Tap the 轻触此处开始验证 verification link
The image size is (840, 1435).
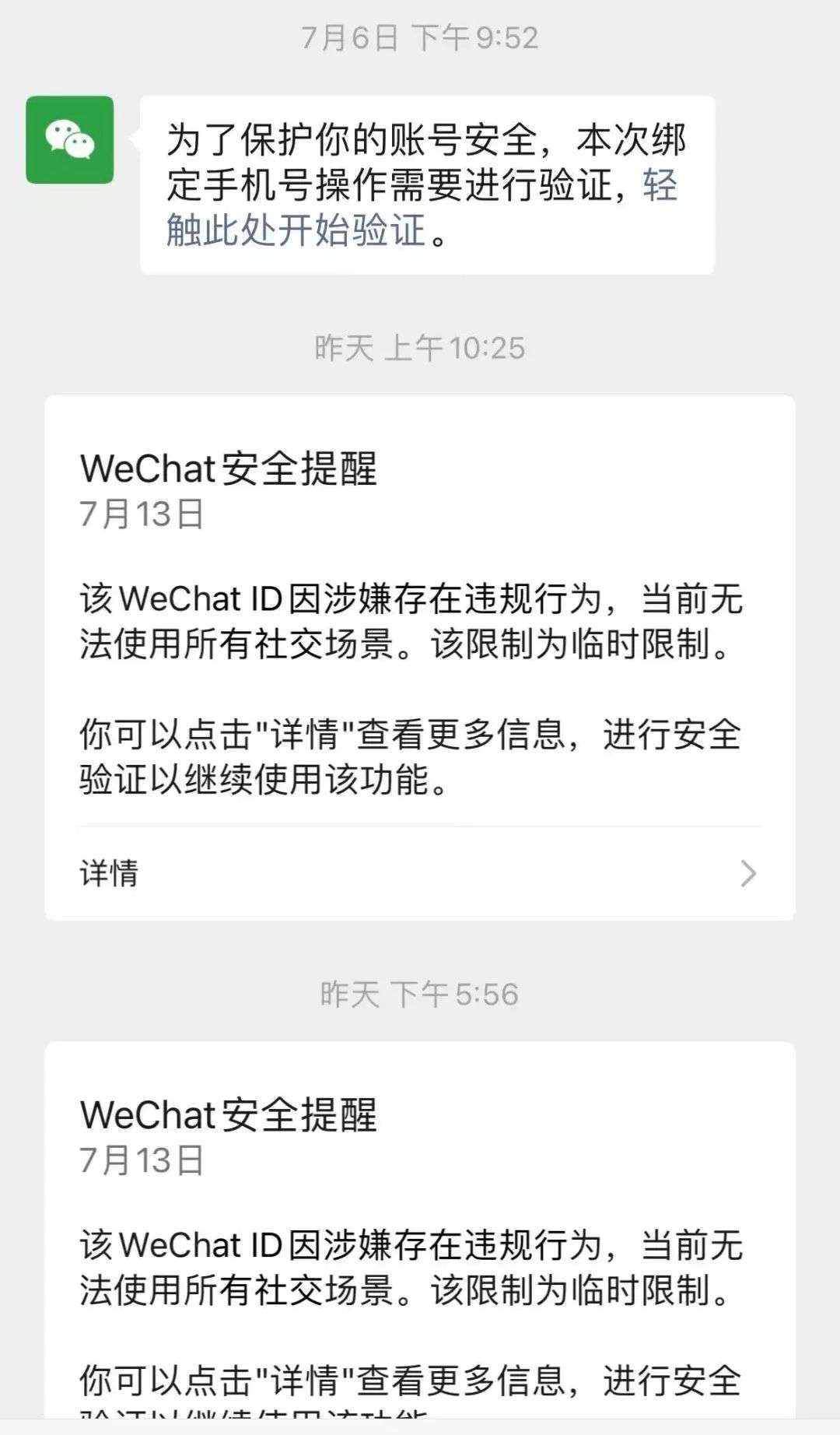(296, 230)
